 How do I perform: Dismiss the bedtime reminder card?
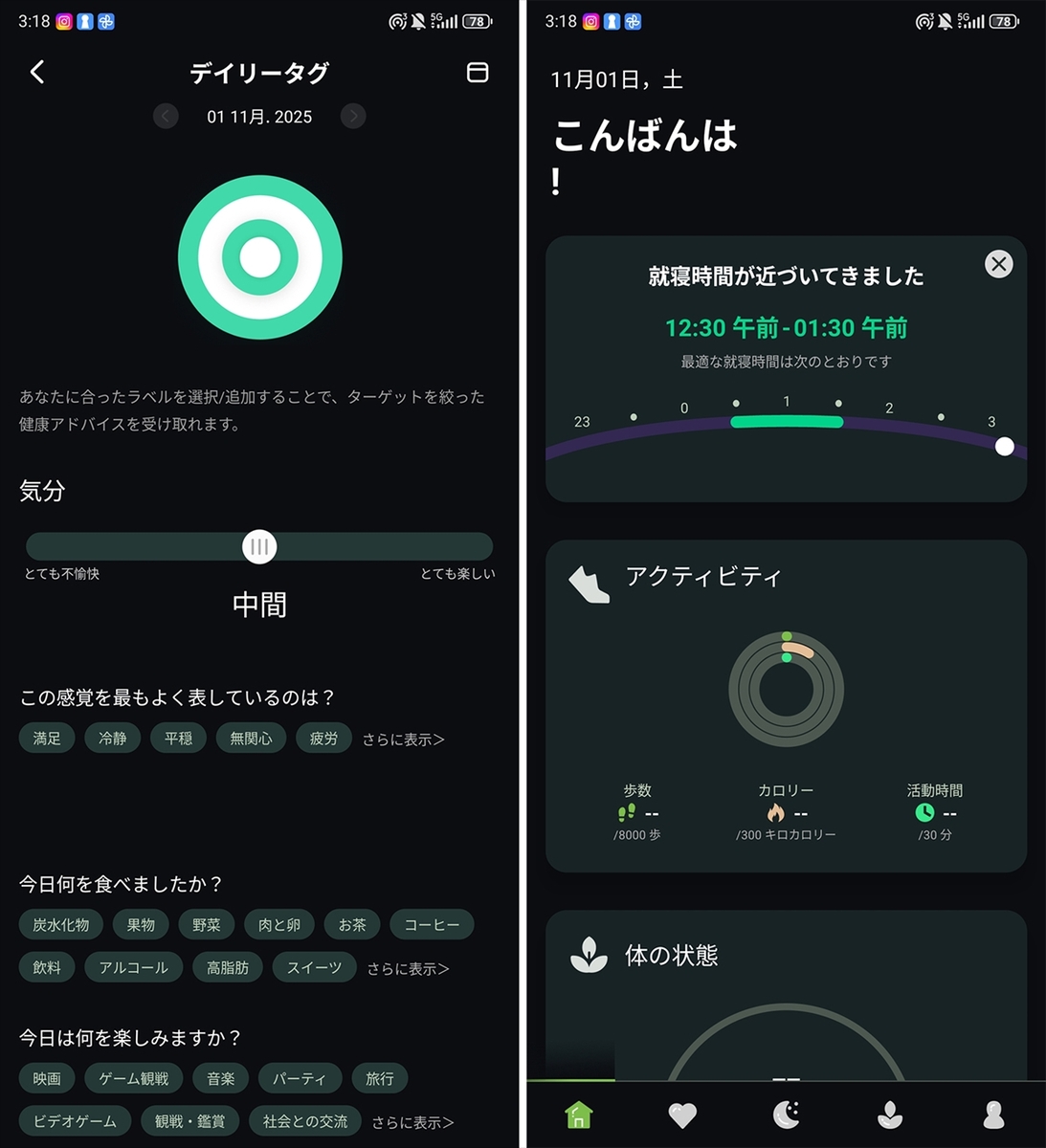coord(998,264)
